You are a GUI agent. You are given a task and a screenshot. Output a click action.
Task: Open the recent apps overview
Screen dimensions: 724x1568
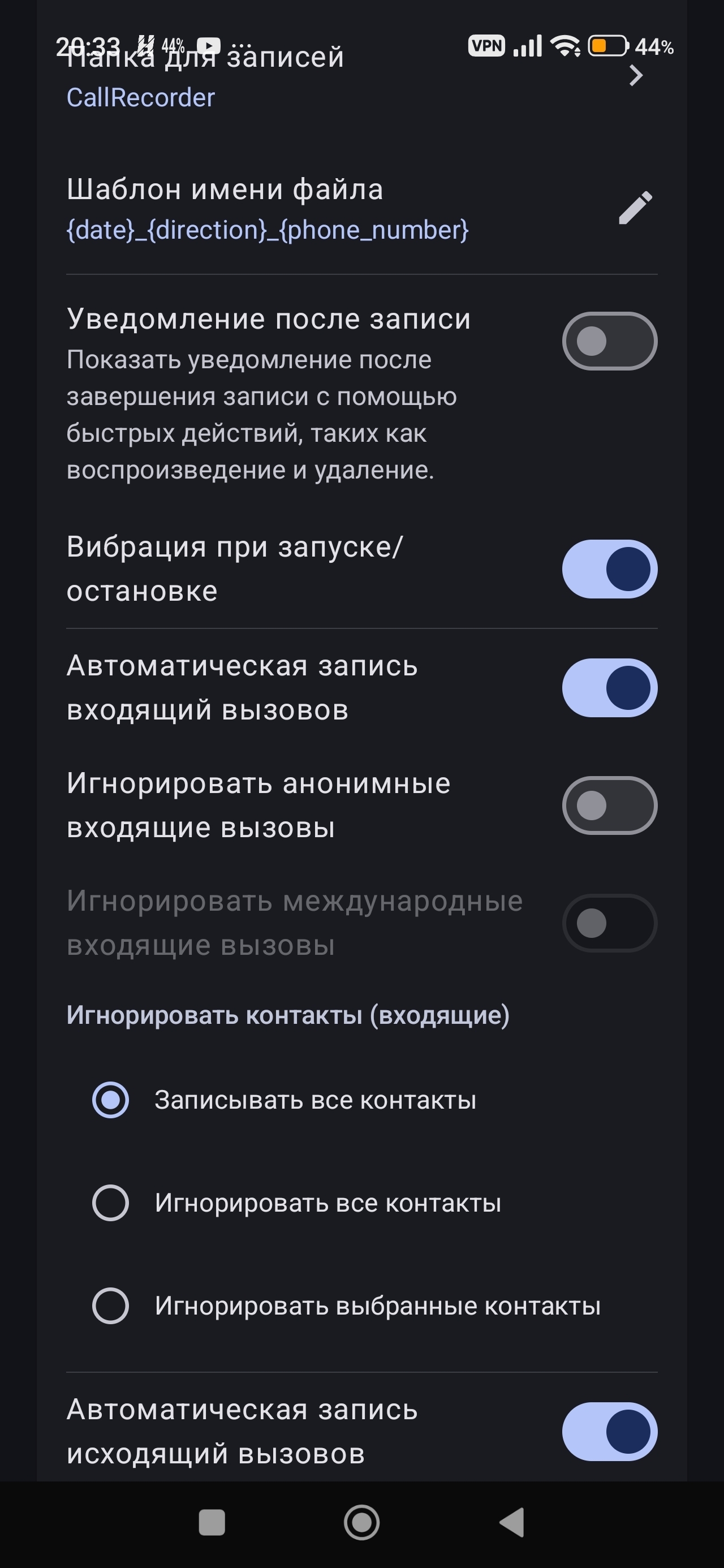pyautogui.click(x=212, y=1523)
